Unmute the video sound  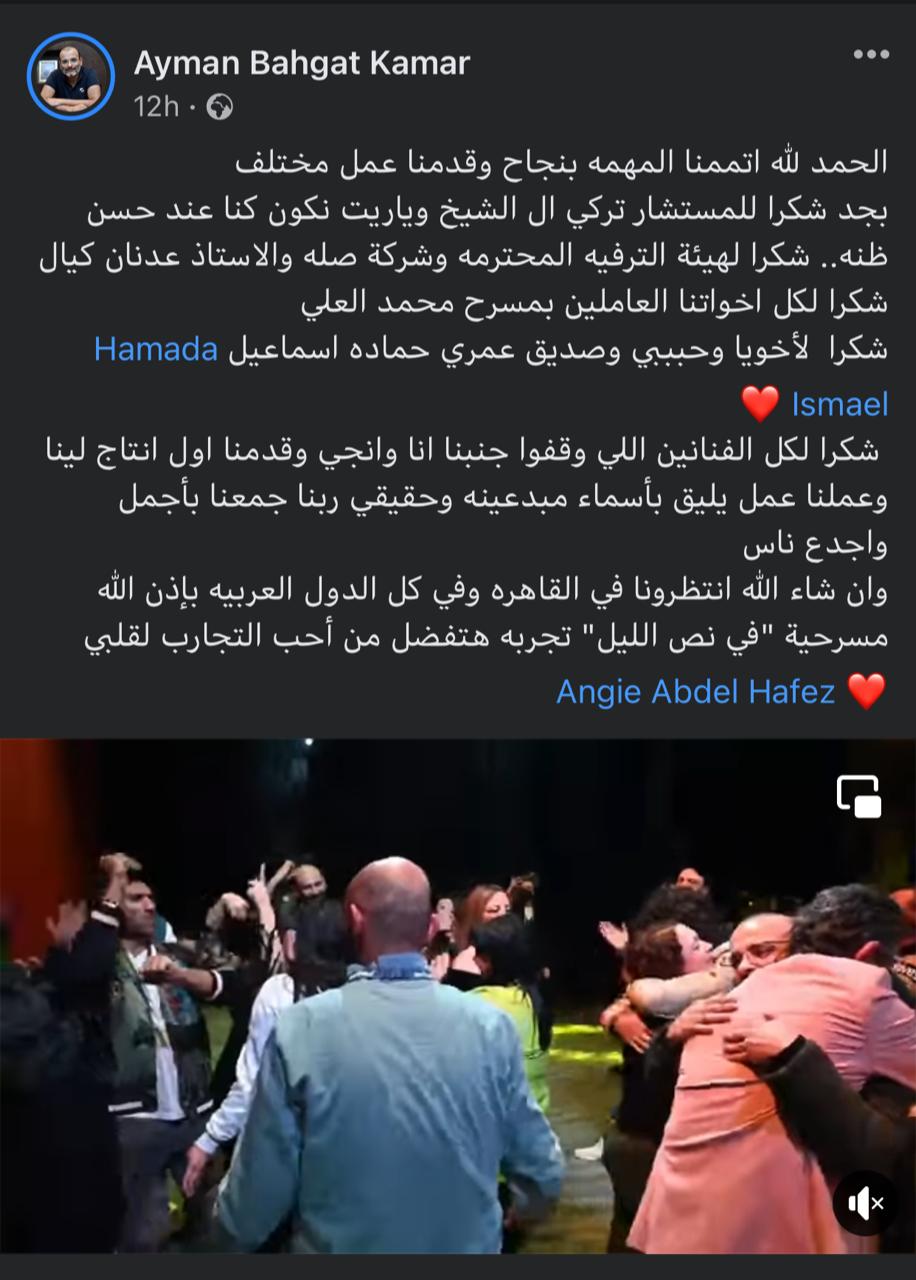click(864, 1203)
